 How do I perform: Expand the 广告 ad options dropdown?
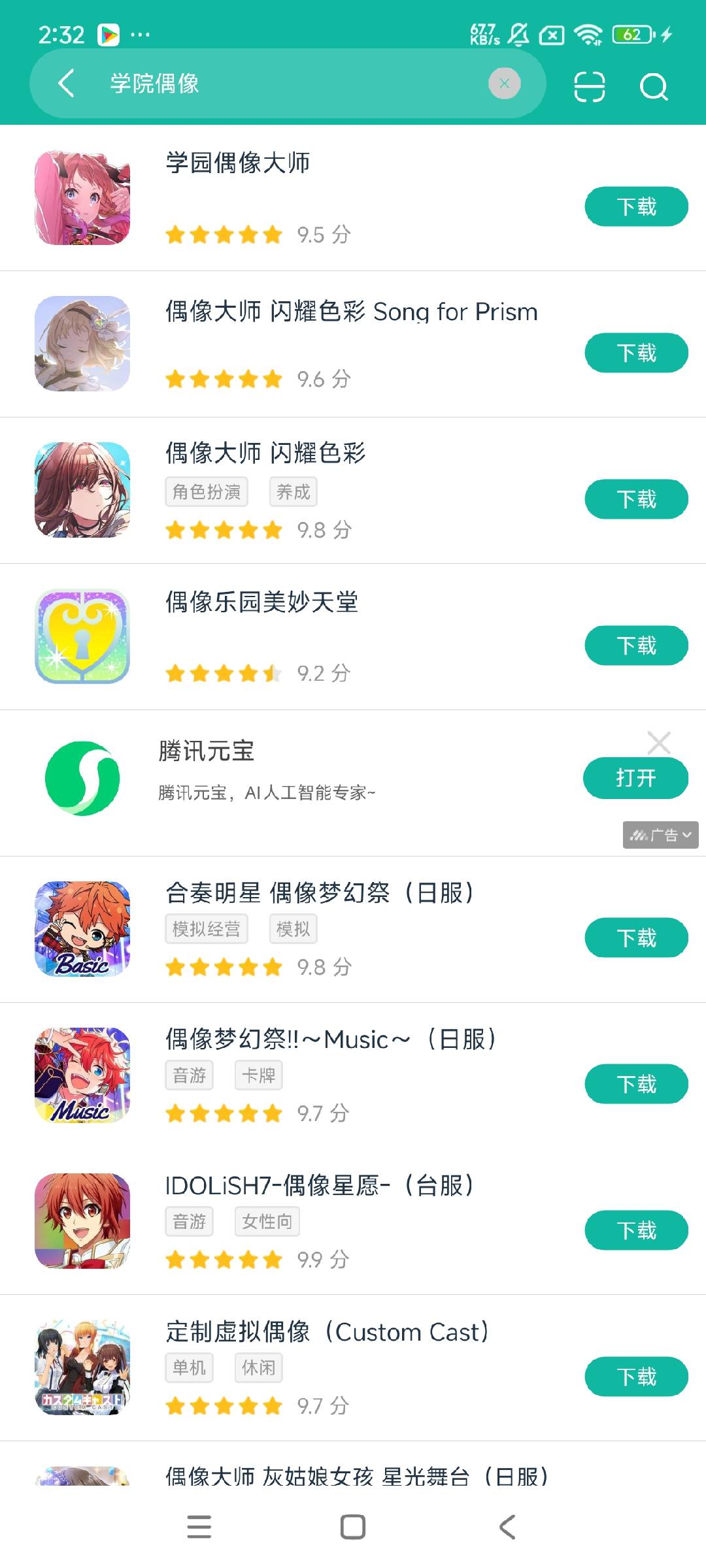point(660,835)
